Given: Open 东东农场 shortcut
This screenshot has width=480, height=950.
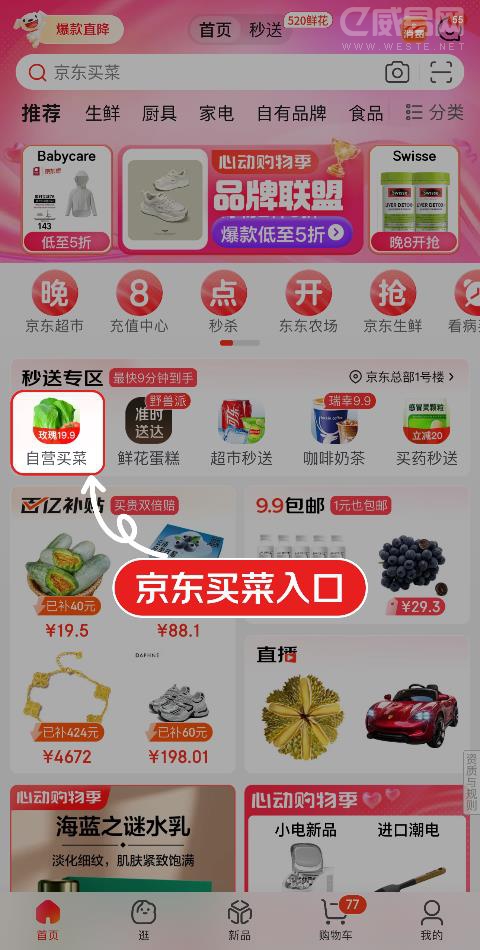Looking at the screenshot, I should pyautogui.click(x=308, y=302).
